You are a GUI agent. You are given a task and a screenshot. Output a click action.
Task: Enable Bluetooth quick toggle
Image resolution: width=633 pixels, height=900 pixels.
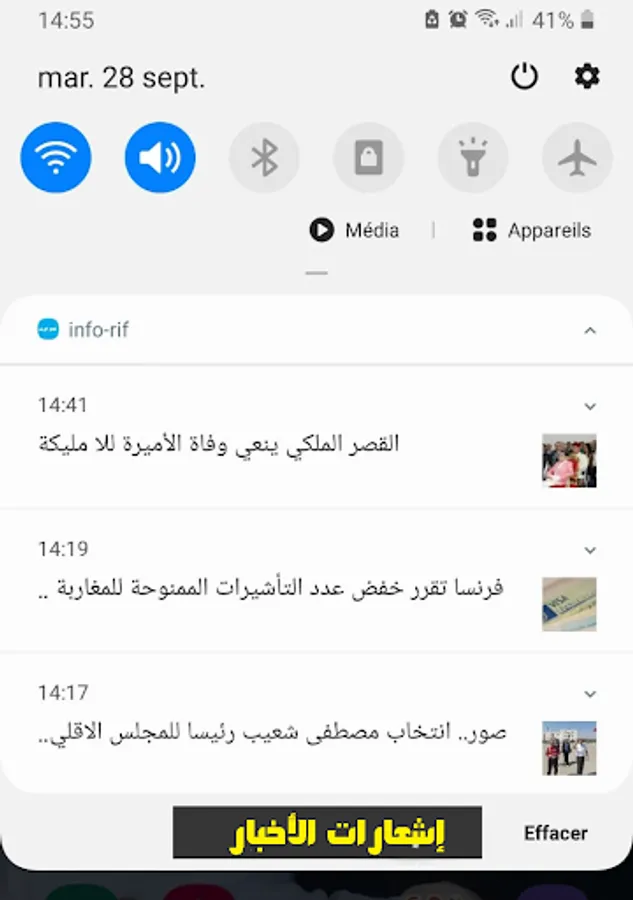[264, 158]
